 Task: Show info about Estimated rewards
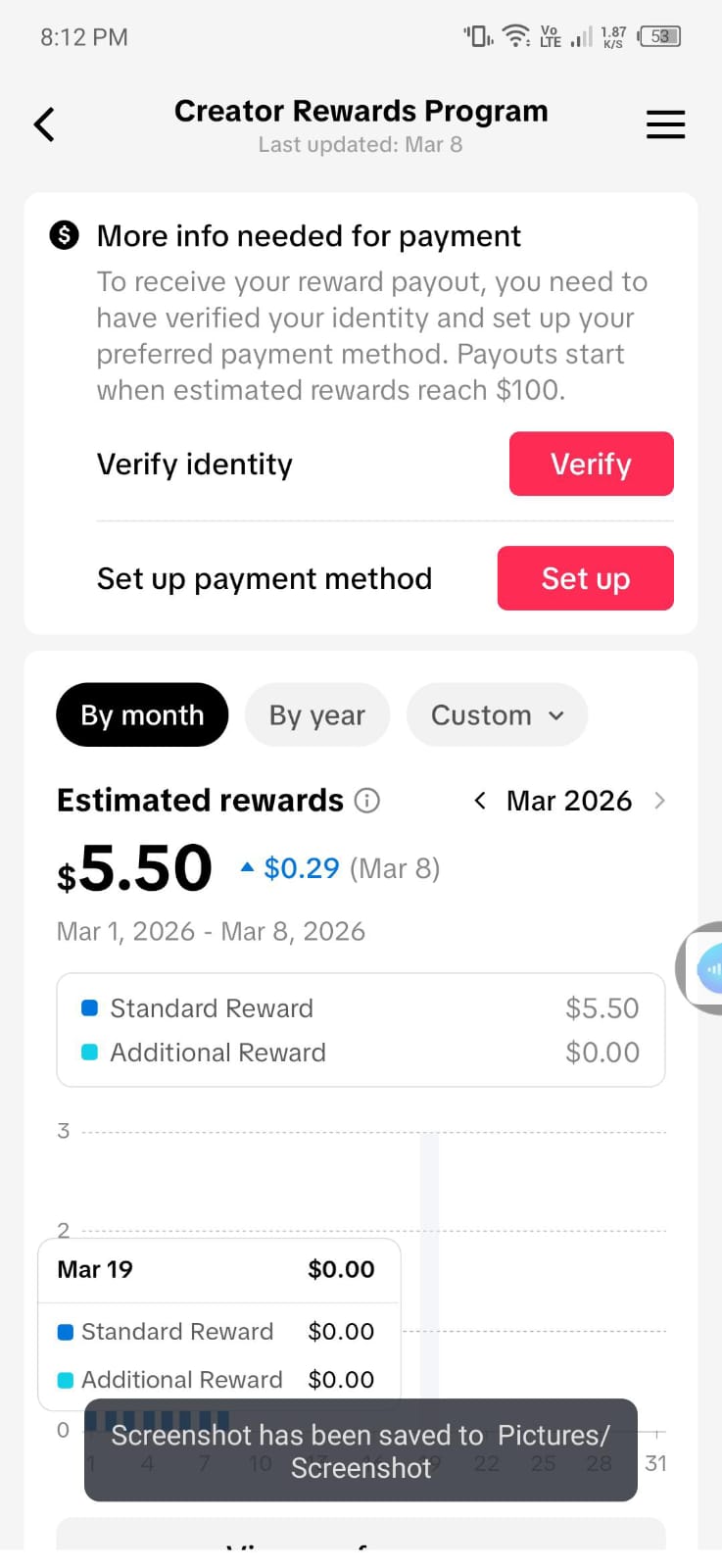tap(367, 801)
